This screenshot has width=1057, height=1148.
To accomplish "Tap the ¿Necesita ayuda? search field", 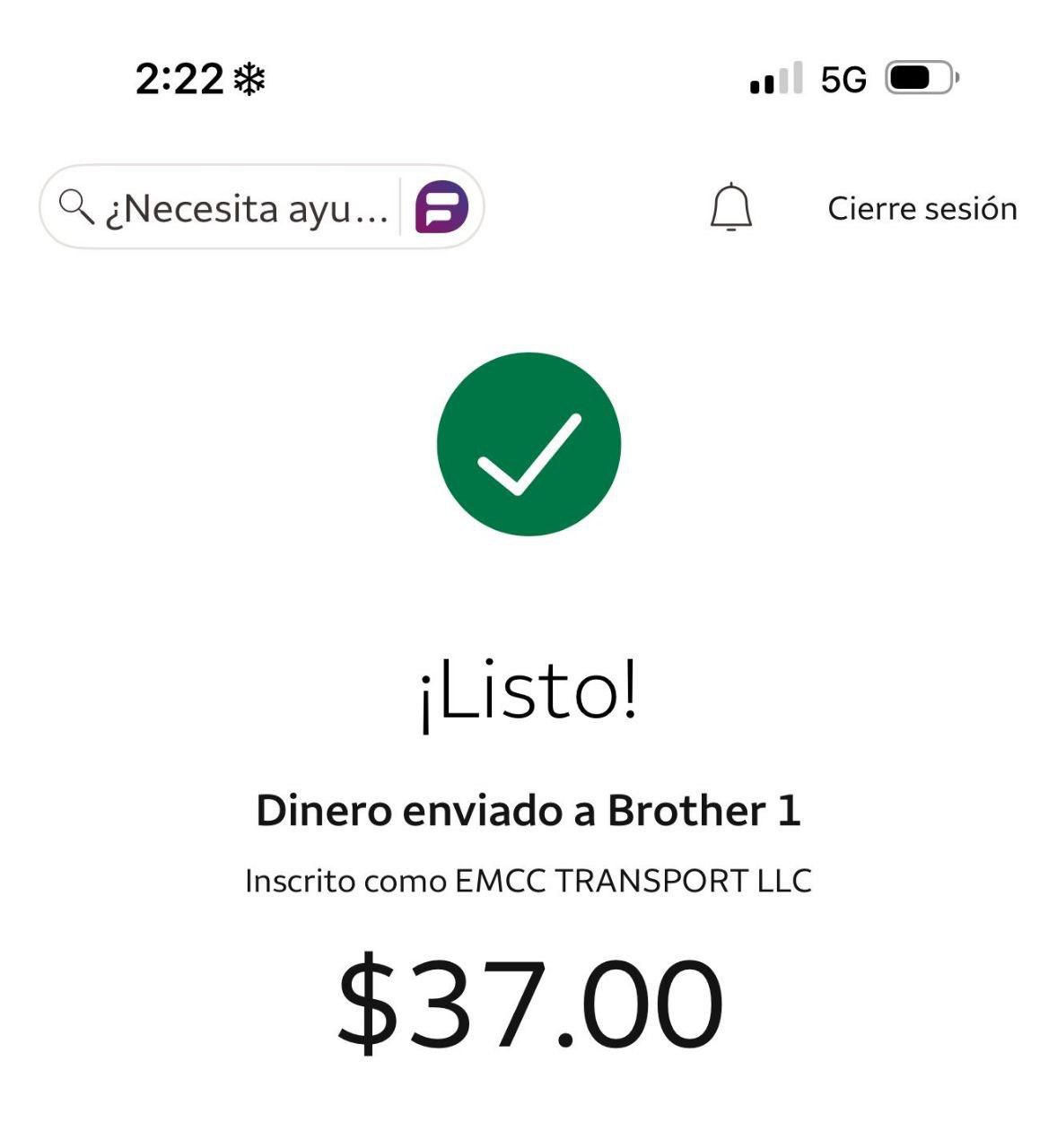I will (233, 208).
